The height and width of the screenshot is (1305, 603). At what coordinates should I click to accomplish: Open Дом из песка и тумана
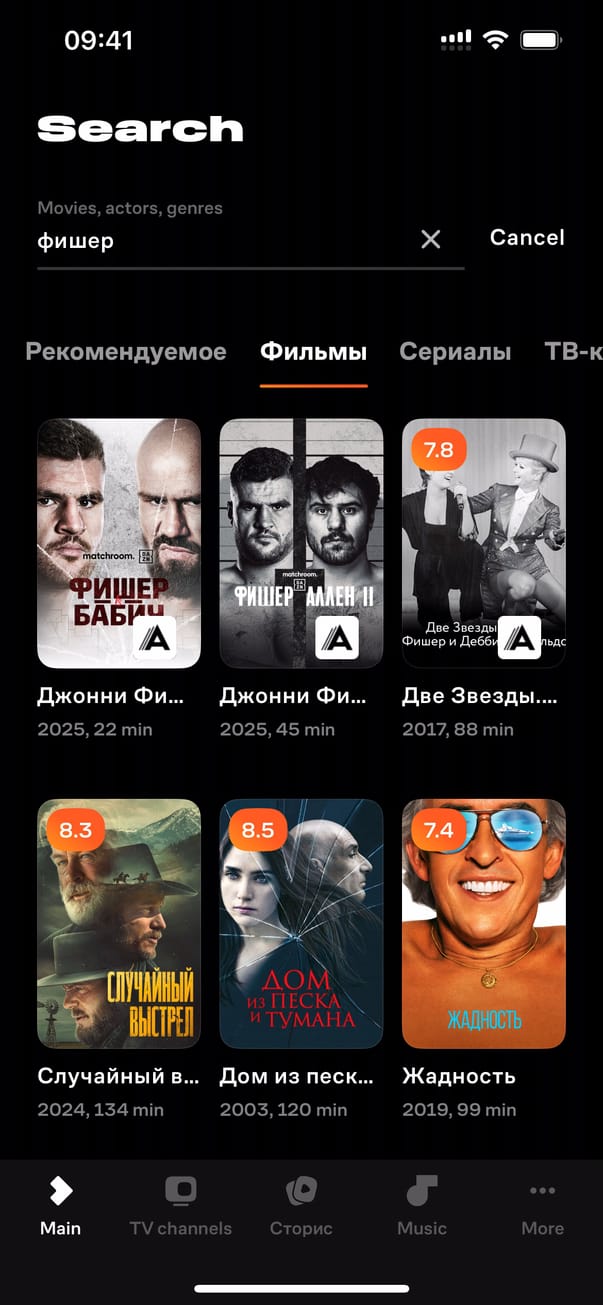(x=301, y=923)
